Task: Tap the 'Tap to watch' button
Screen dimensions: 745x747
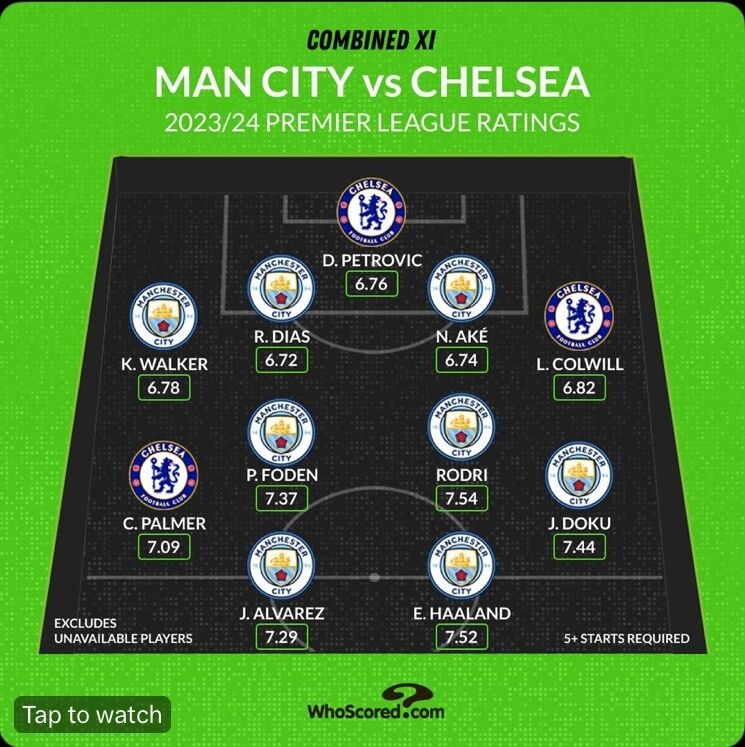Action: tap(92, 714)
